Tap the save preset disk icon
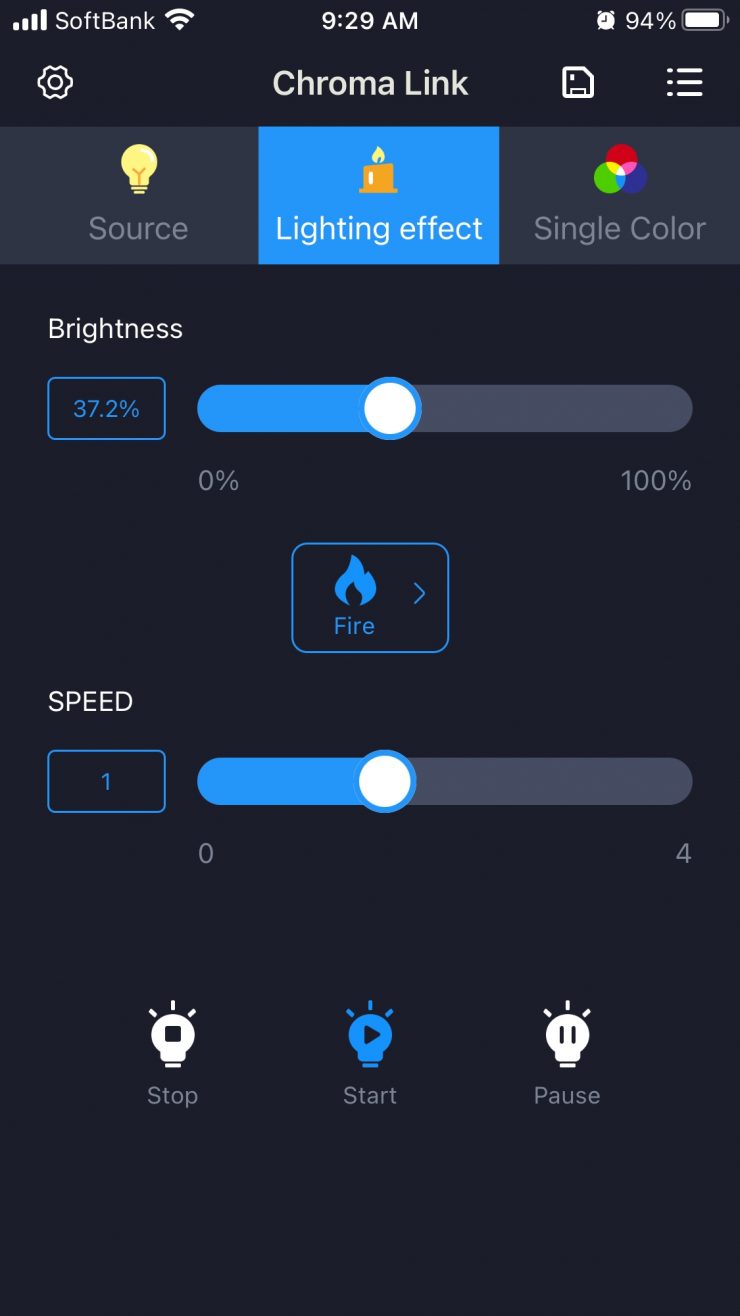 tap(578, 82)
